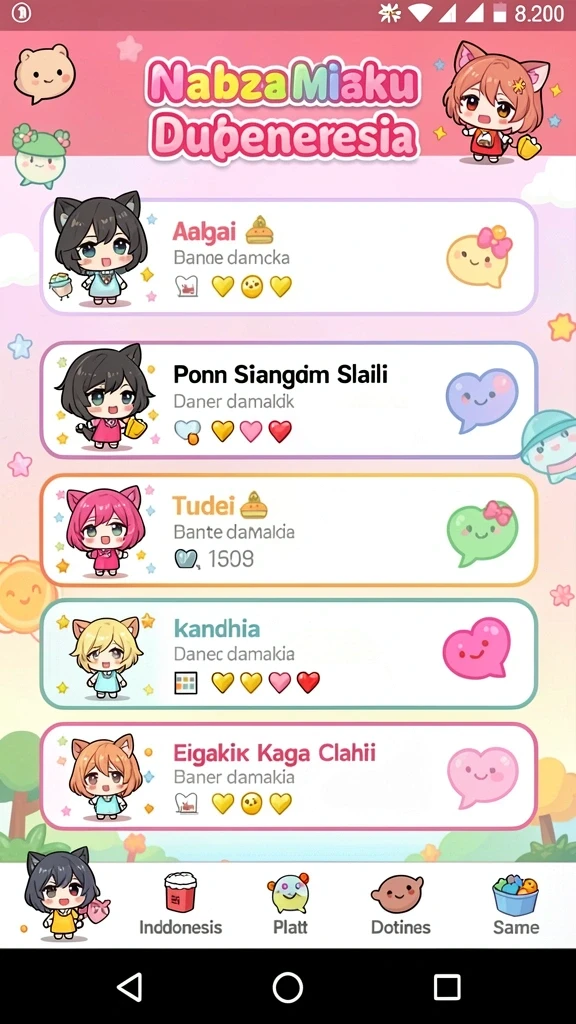Viewport: 576px width, 1024px height.
Task: Open the Same tab
Action: [x=515, y=904]
